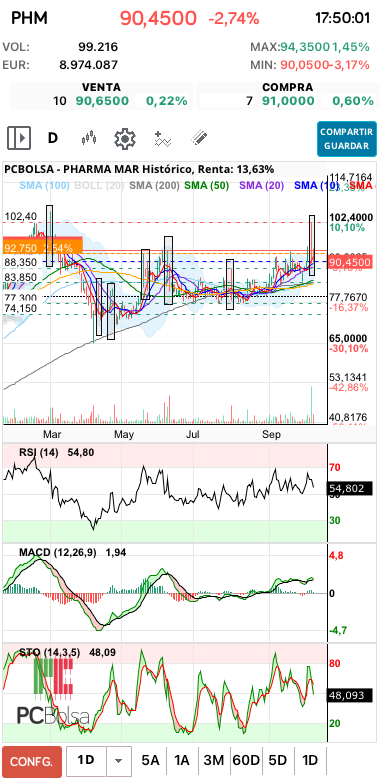Viewport: 390px width, 783px height.
Task: Open the drawing tools pencil icon
Action: click(199, 138)
